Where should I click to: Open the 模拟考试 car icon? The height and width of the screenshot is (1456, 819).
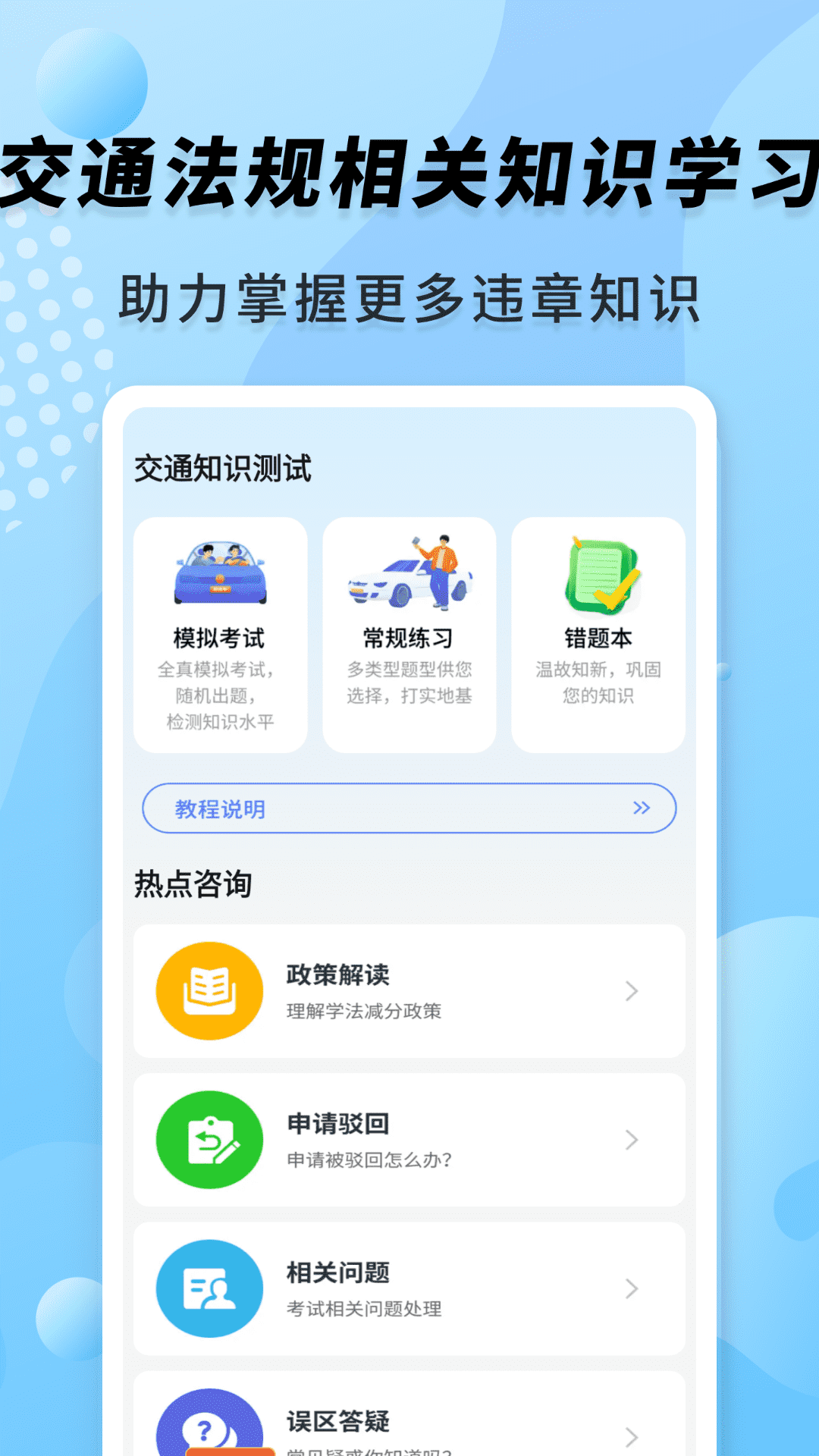point(219,574)
